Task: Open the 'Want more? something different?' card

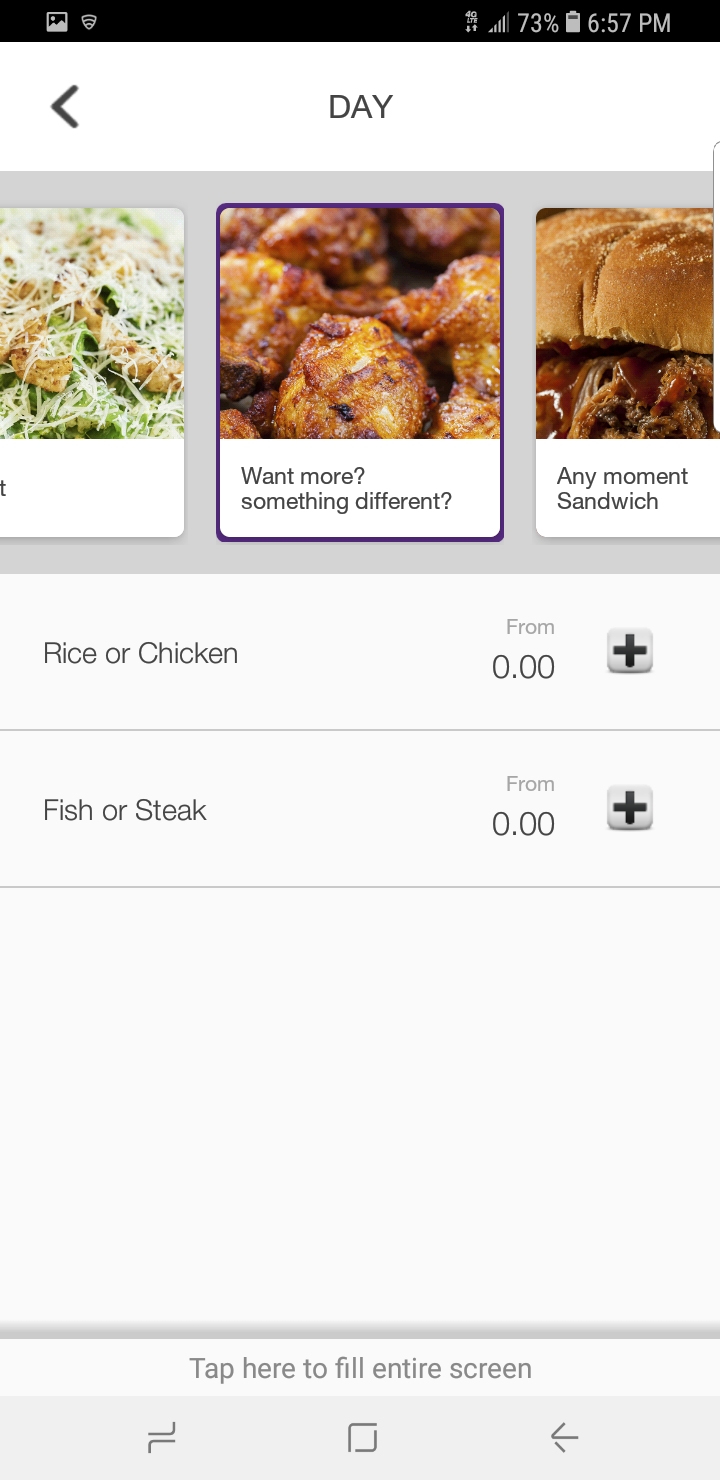Action: 360,373
